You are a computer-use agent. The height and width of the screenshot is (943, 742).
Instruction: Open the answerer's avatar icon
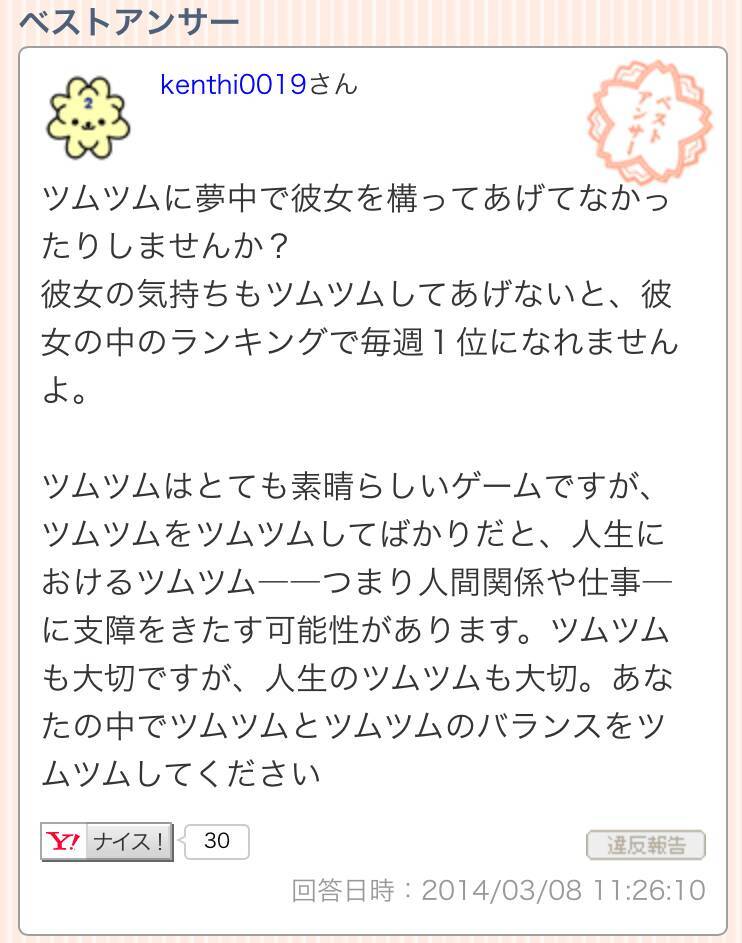tap(88, 116)
